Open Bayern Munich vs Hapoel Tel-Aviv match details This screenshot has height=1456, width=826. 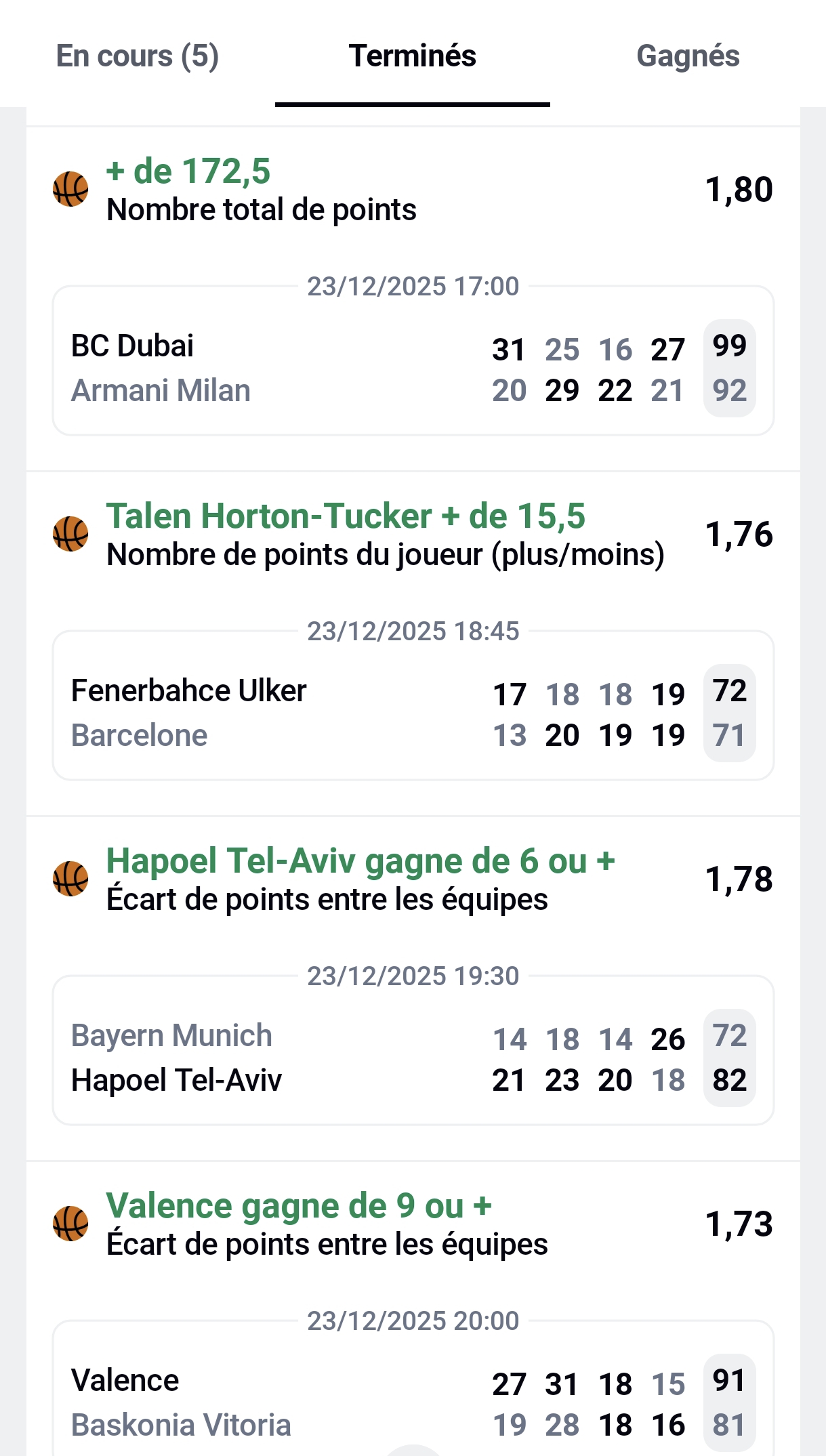coord(413,1058)
